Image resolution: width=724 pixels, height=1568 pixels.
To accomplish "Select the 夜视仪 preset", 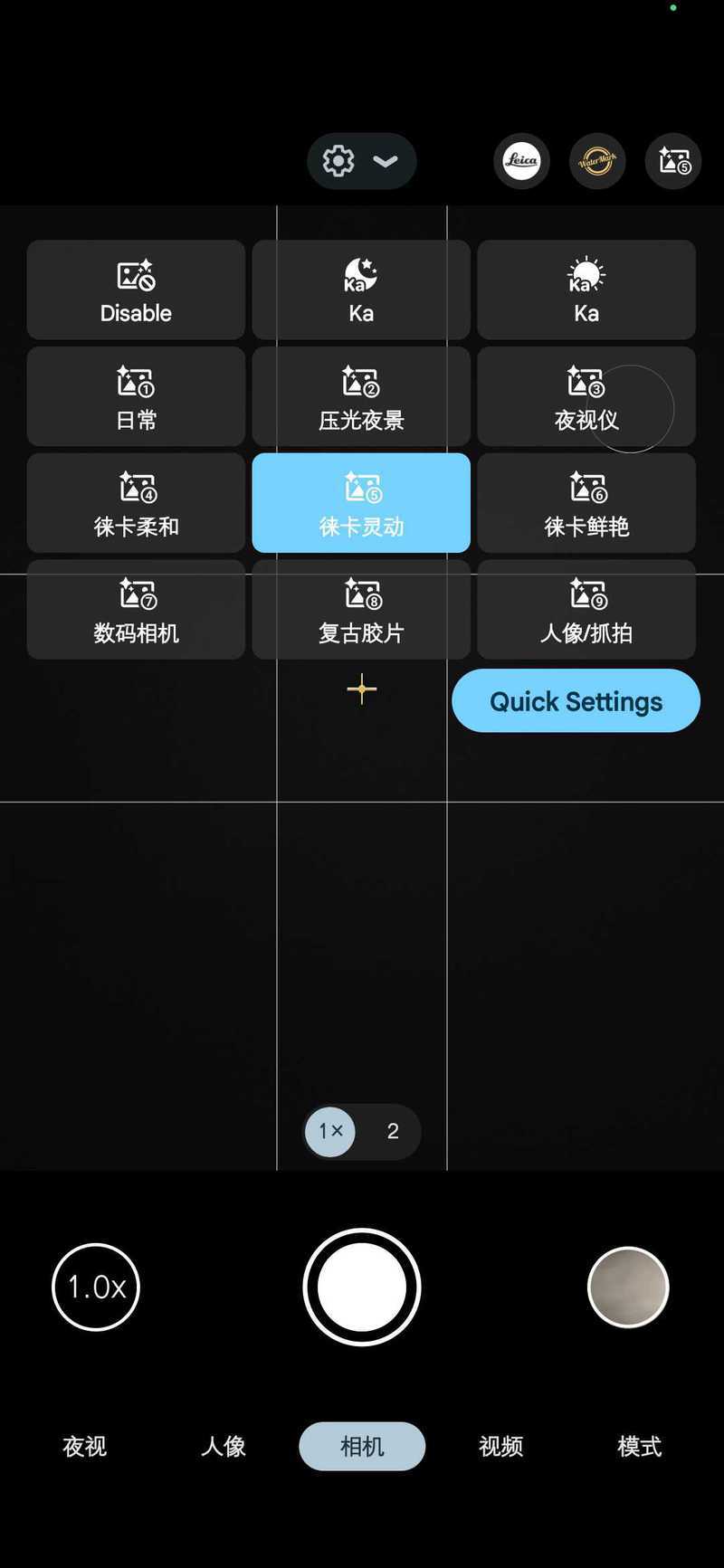I will click(586, 396).
